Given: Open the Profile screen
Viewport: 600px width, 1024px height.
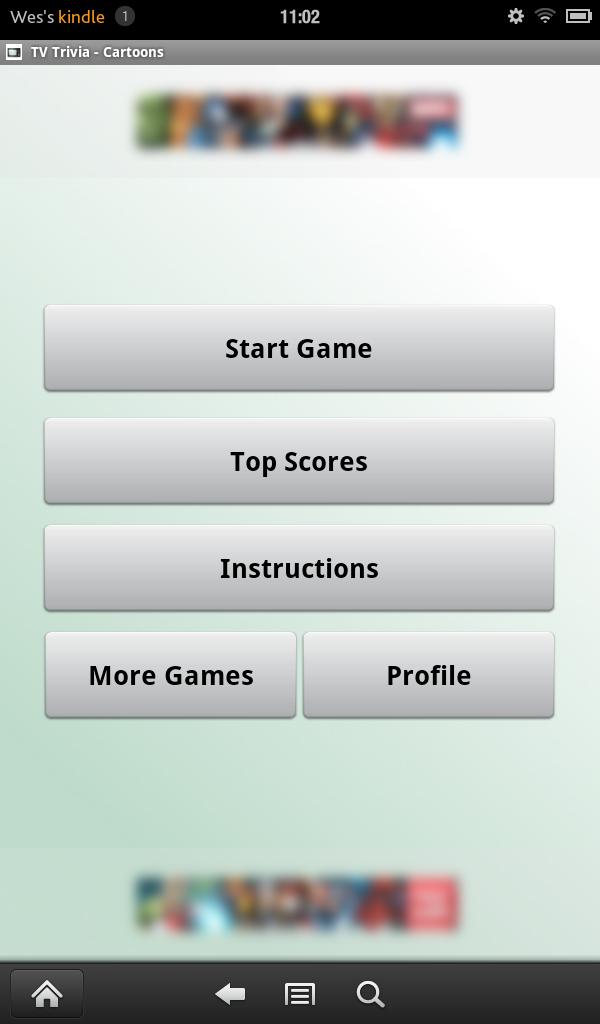Looking at the screenshot, I should click(x=428, y=675).
